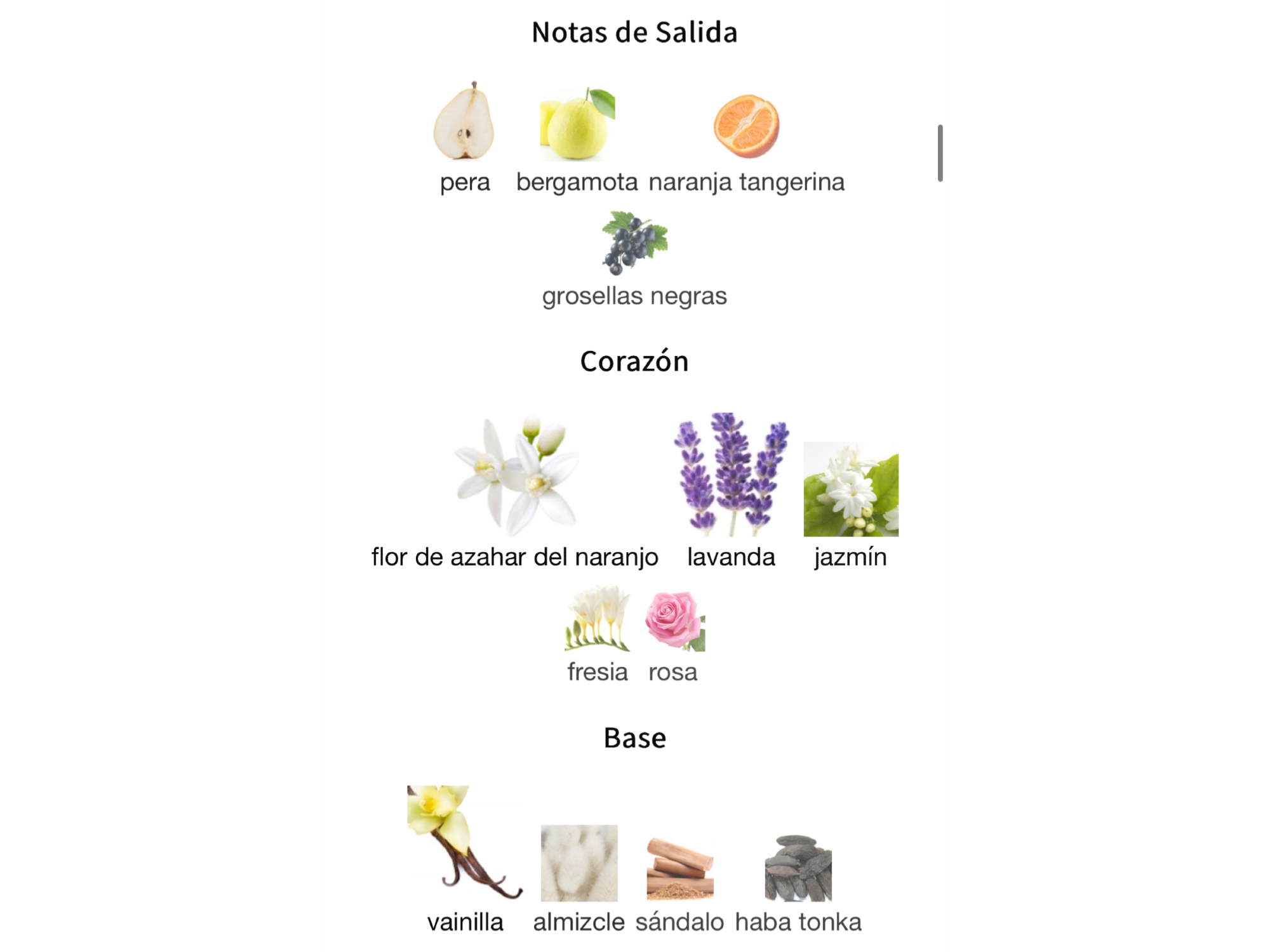Open flor de azahar del naranjo

click(515, 477)
